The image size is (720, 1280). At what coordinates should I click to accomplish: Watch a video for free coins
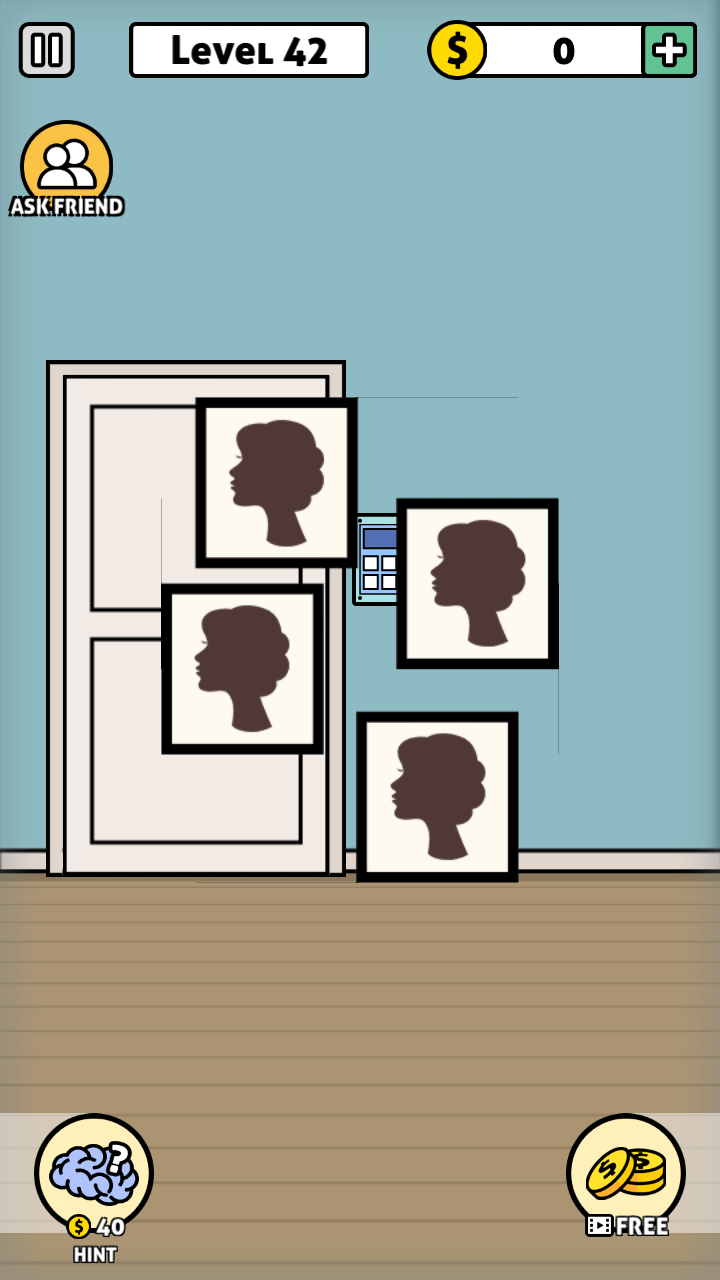click(x=626, y=1175)
